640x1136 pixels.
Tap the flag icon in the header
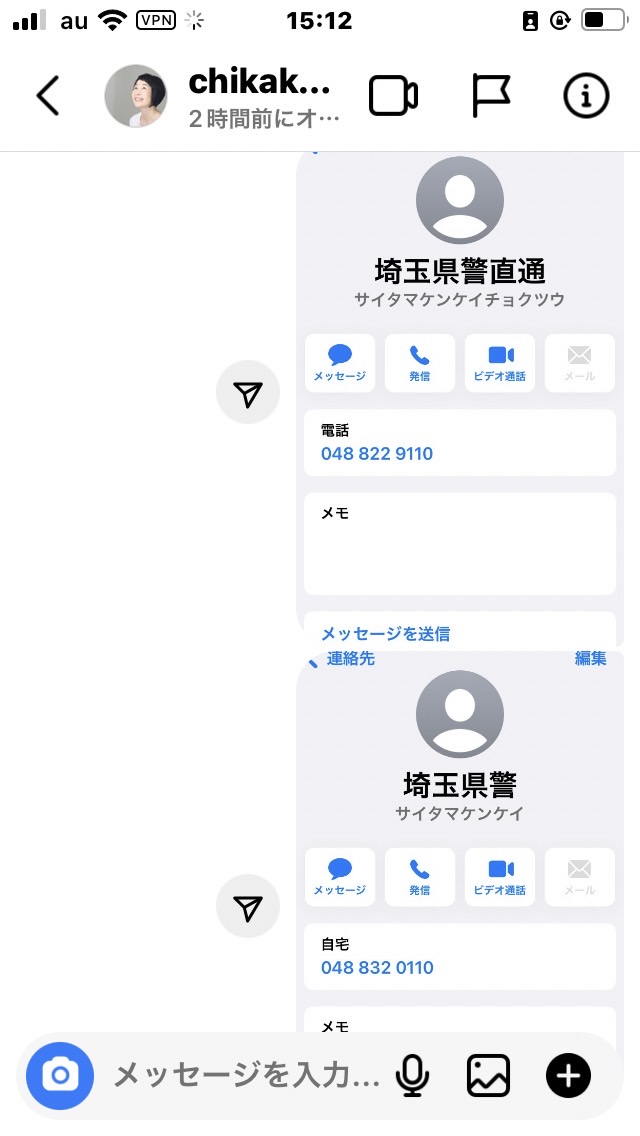pos(491,96)
